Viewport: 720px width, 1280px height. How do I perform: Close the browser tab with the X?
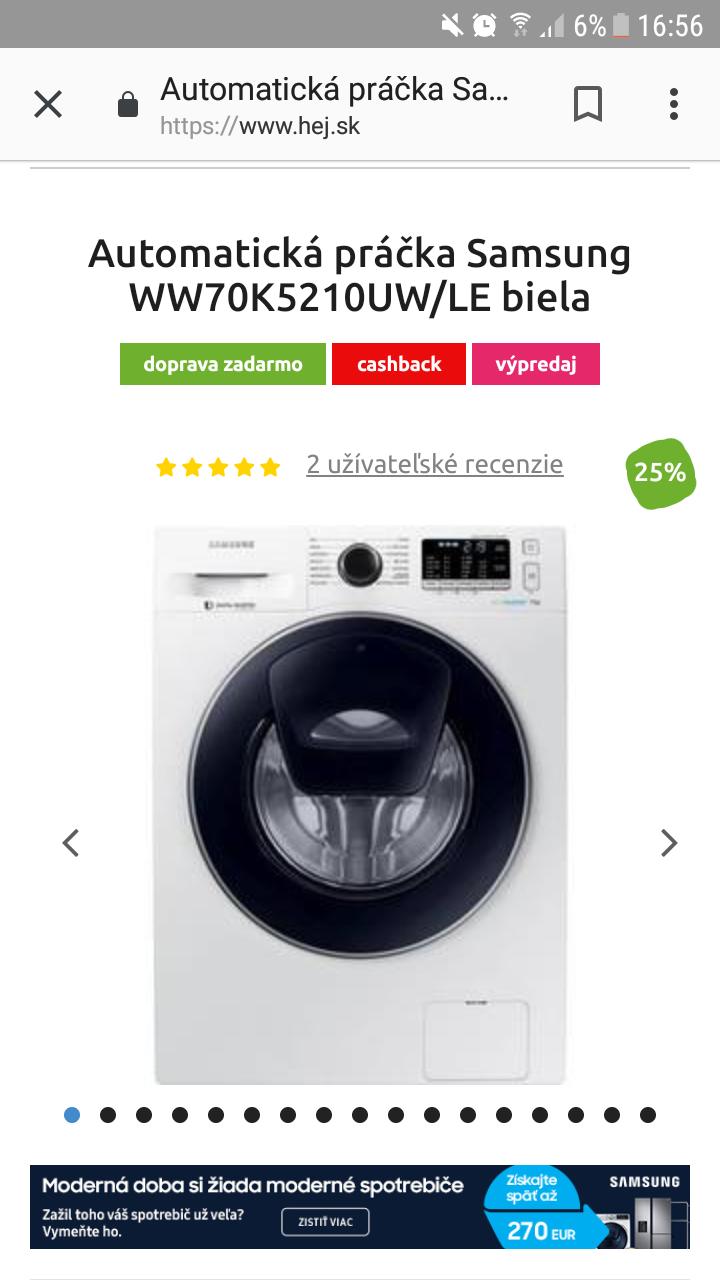click(48, 104)
